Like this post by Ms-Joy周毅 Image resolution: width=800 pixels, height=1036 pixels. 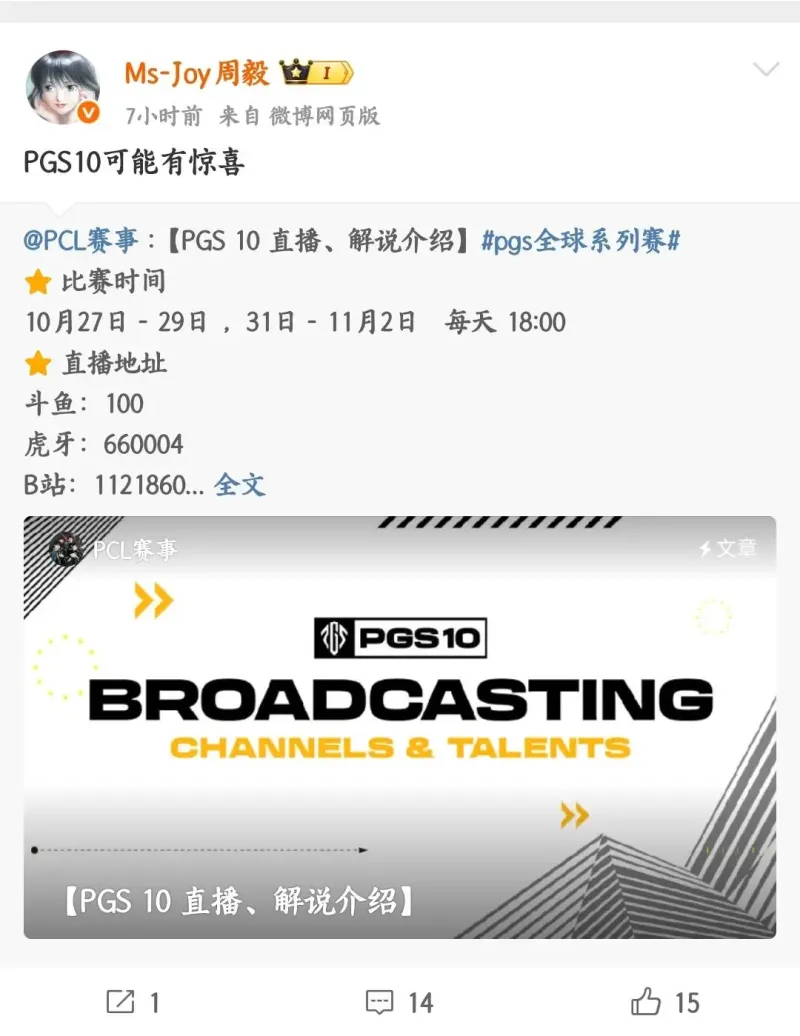pyautogui.click(x=665, y=1001)
